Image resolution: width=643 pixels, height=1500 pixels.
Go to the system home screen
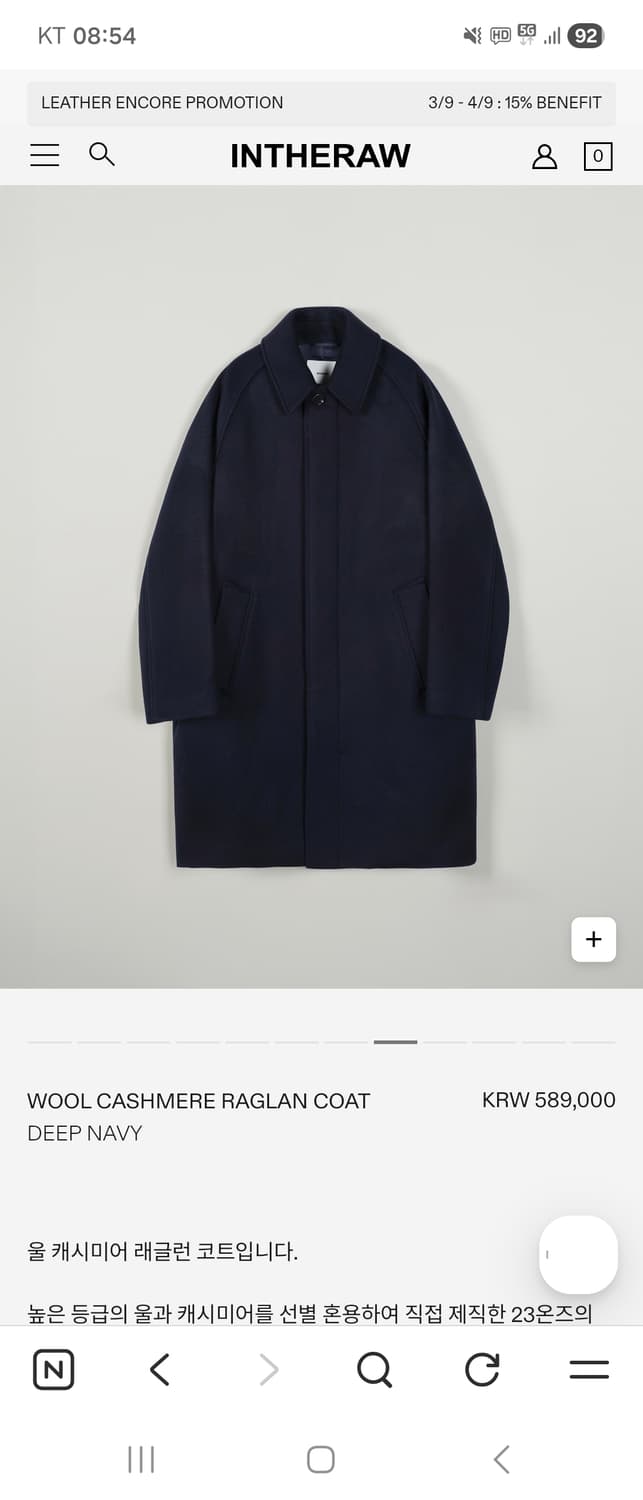(321, 1459)
